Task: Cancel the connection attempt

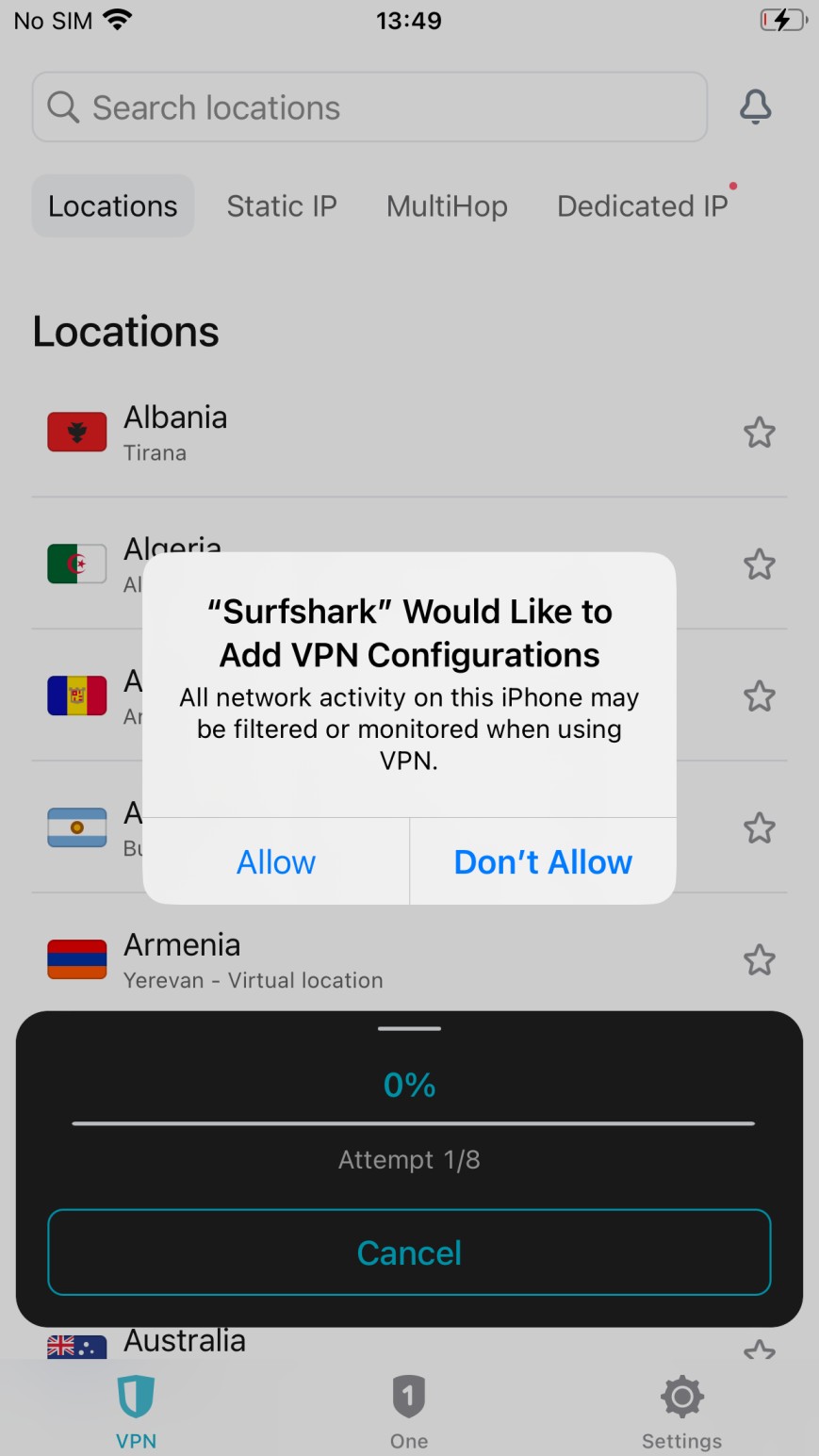Action: [x=409, y=1252]
